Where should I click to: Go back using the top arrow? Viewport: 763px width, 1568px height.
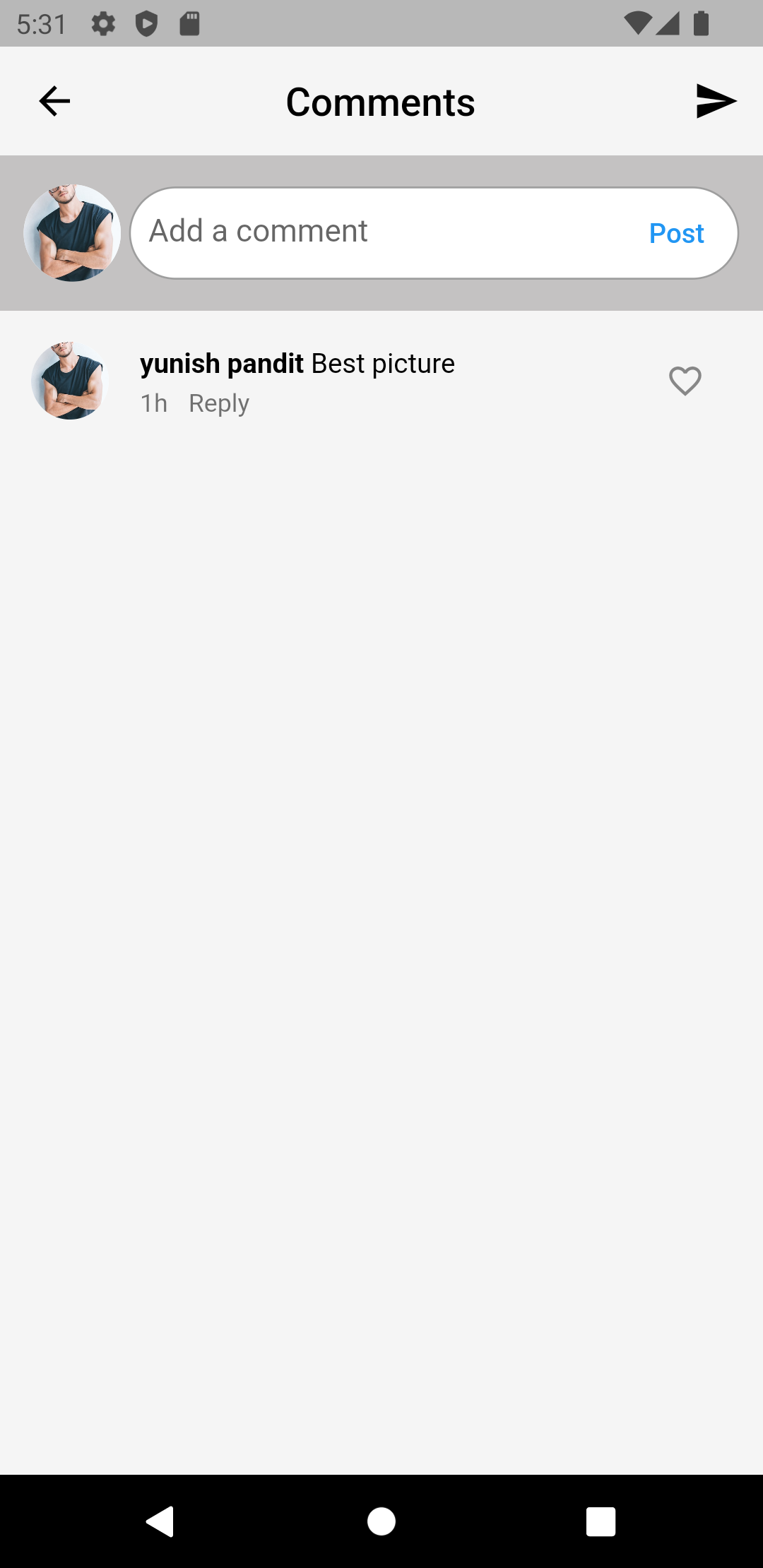pyautogui.click(x=54, y=101)
